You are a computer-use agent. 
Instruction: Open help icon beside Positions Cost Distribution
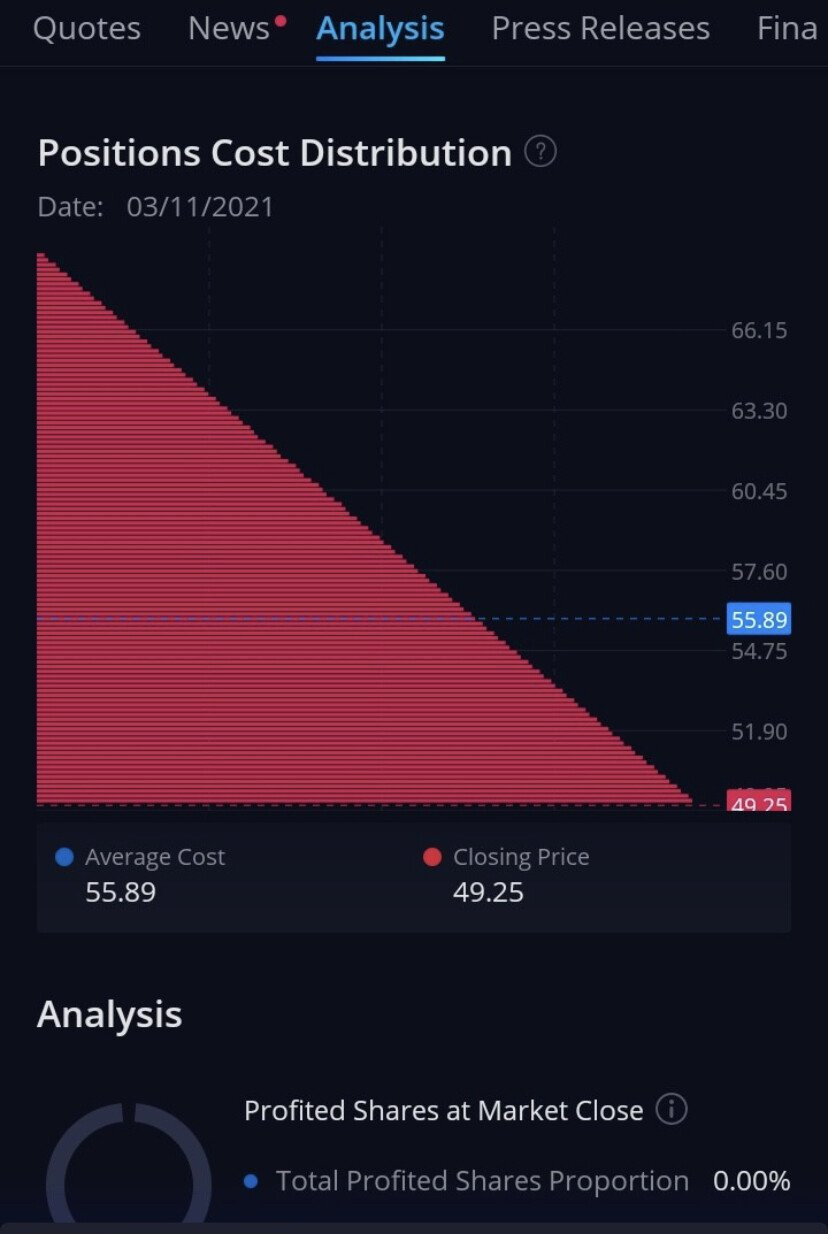pyautogui.click(x=541, y=153)
